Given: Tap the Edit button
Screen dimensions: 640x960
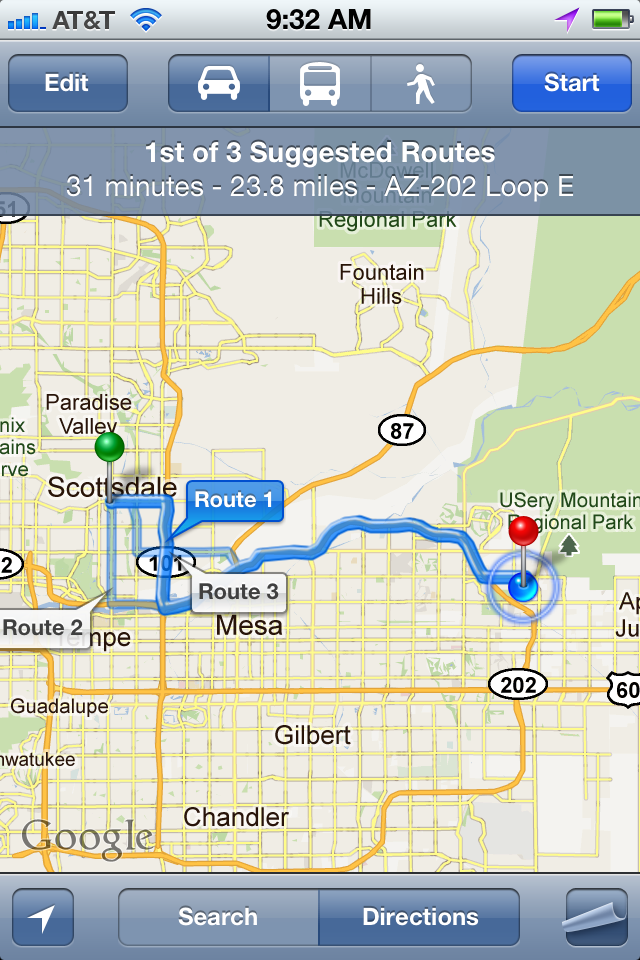Looking at the screenshot, I should pos(67,83).
